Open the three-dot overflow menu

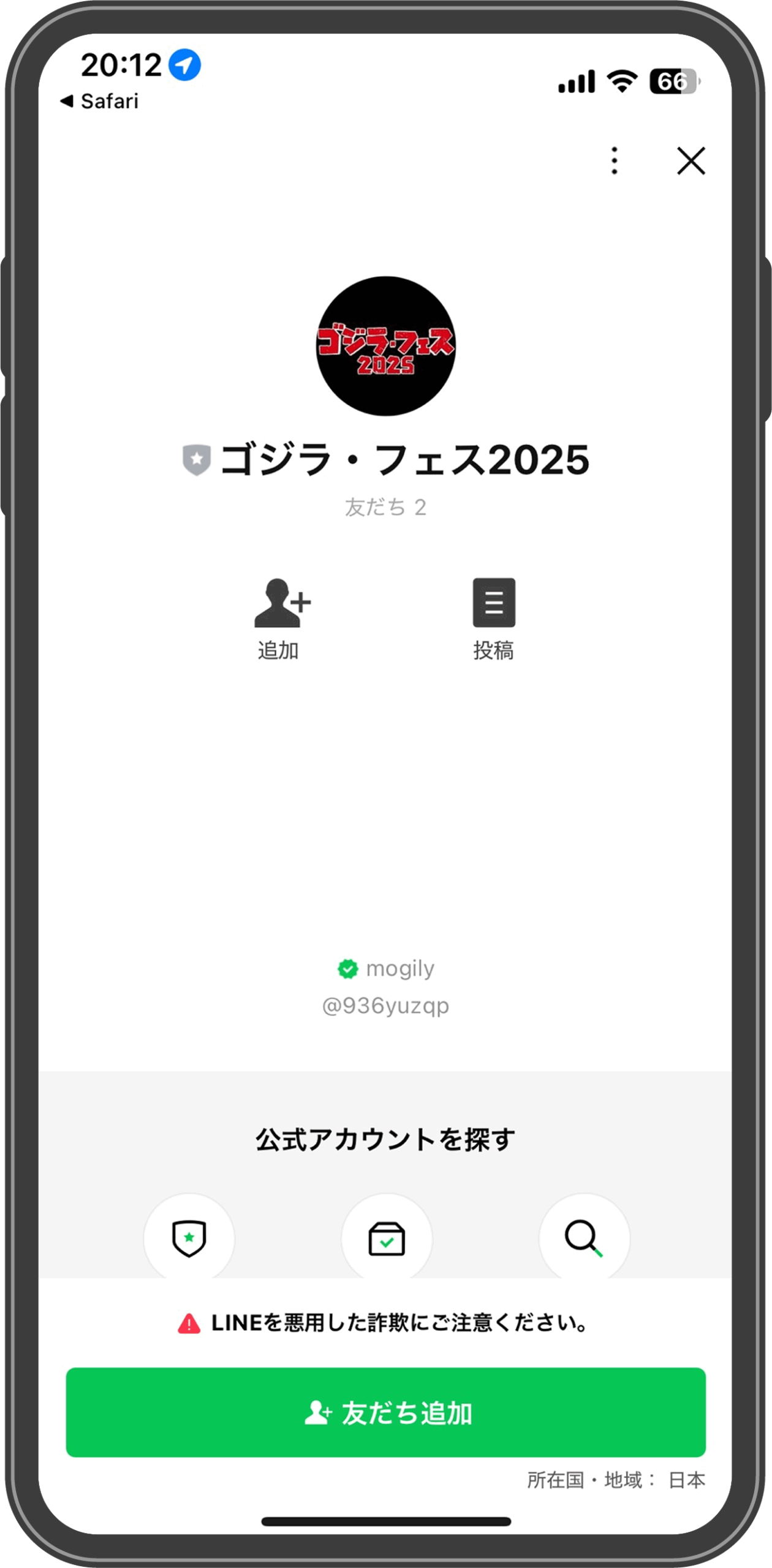[614, 160]
